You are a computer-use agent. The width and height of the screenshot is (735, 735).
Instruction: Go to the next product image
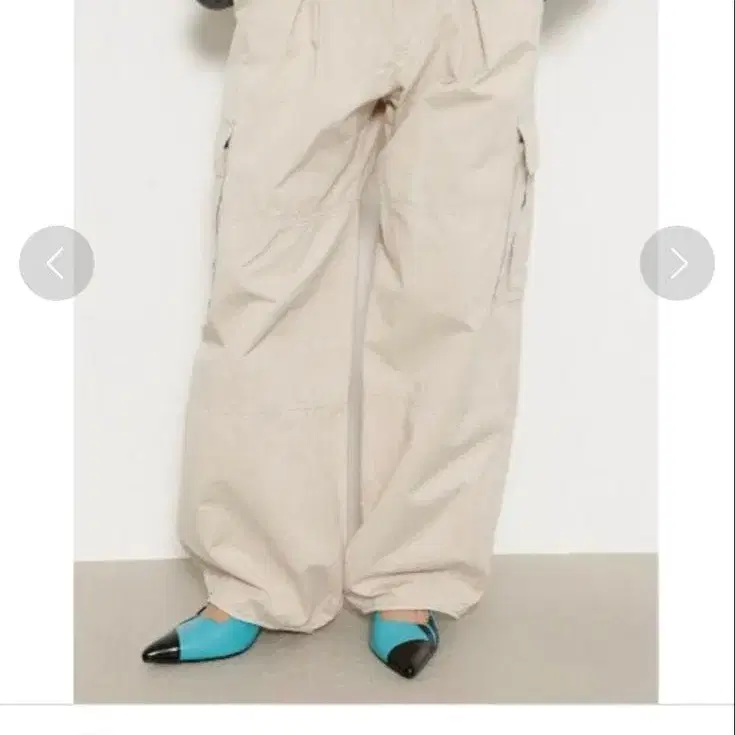(677, 263)
